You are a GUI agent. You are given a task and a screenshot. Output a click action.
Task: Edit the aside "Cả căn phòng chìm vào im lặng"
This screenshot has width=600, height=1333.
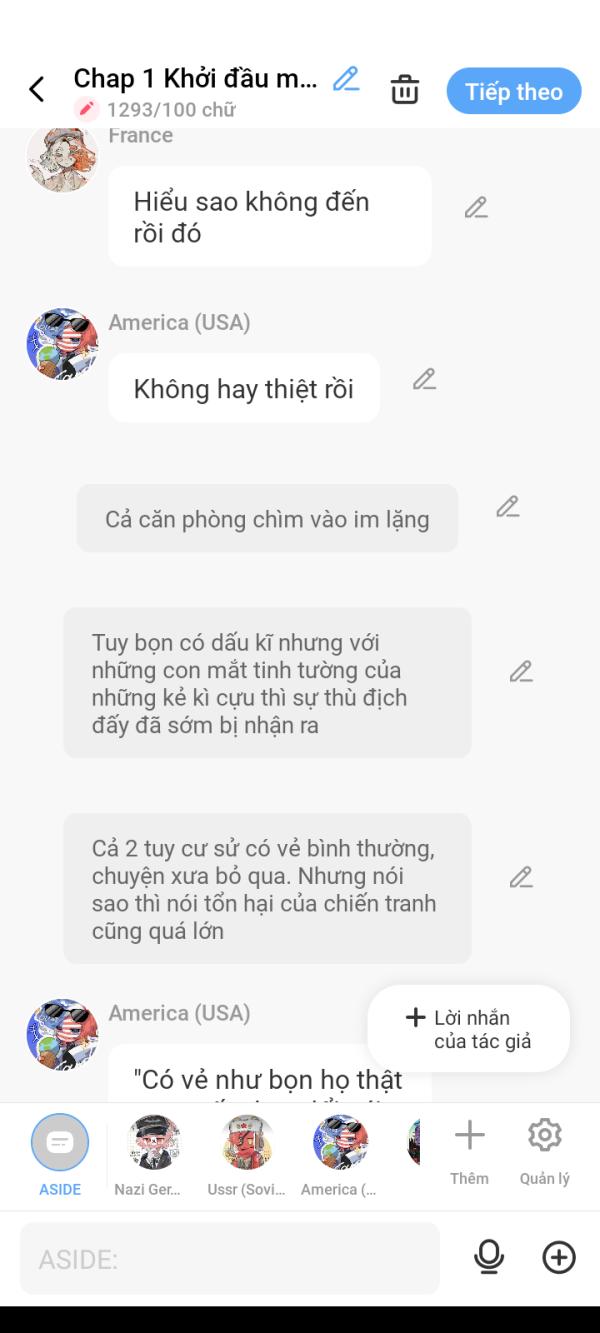(508, 507)
